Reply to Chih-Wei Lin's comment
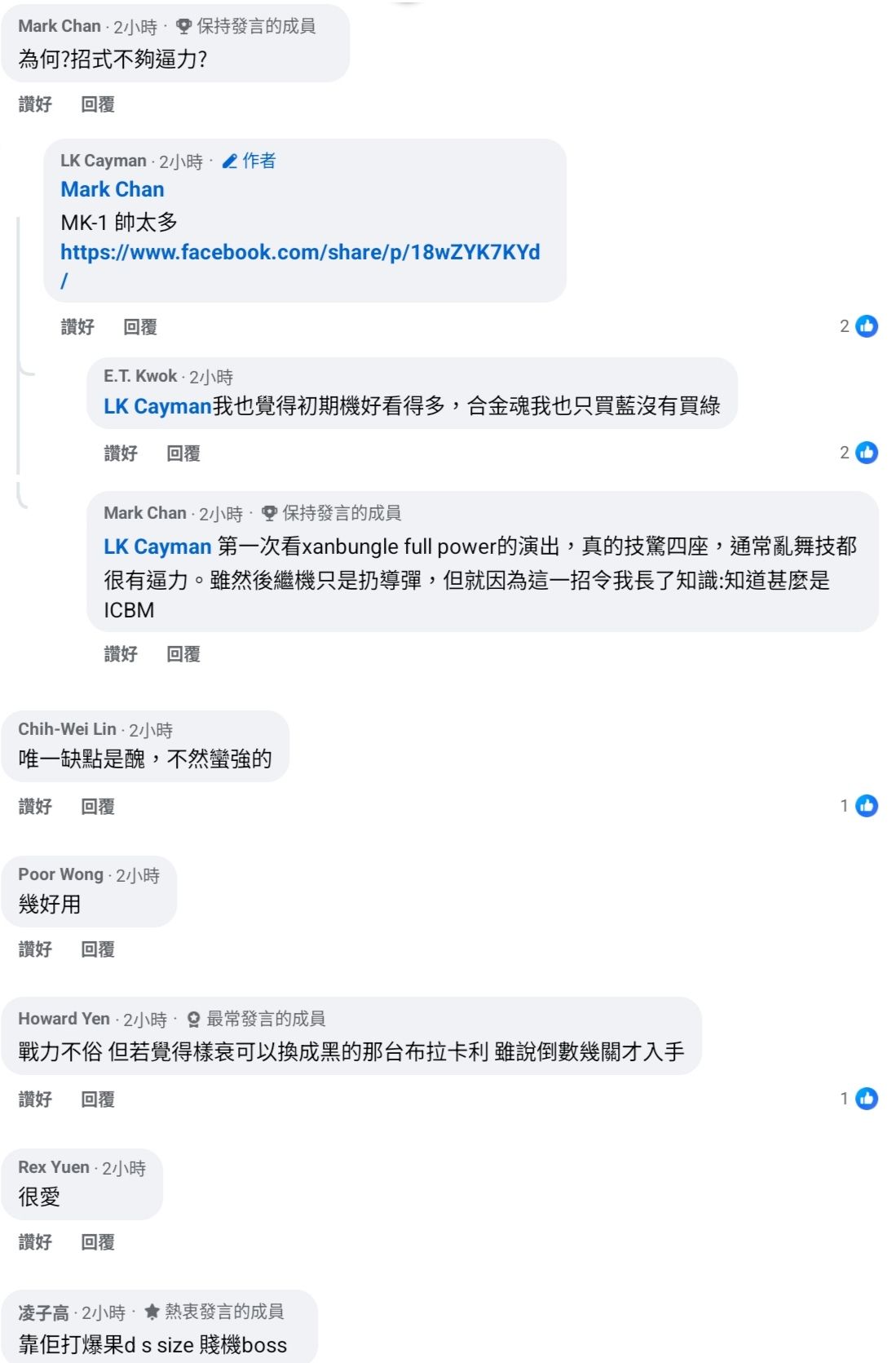The image size is (896, 1363). (98, 807)
